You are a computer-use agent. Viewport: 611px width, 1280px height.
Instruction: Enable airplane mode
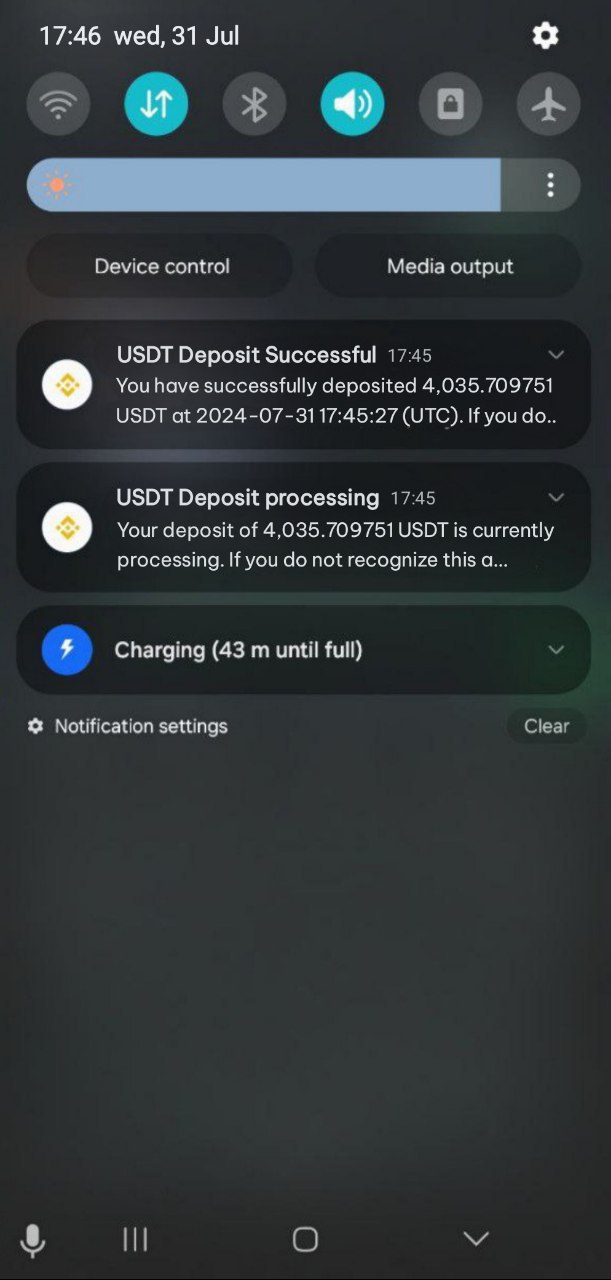pos(548,104)
